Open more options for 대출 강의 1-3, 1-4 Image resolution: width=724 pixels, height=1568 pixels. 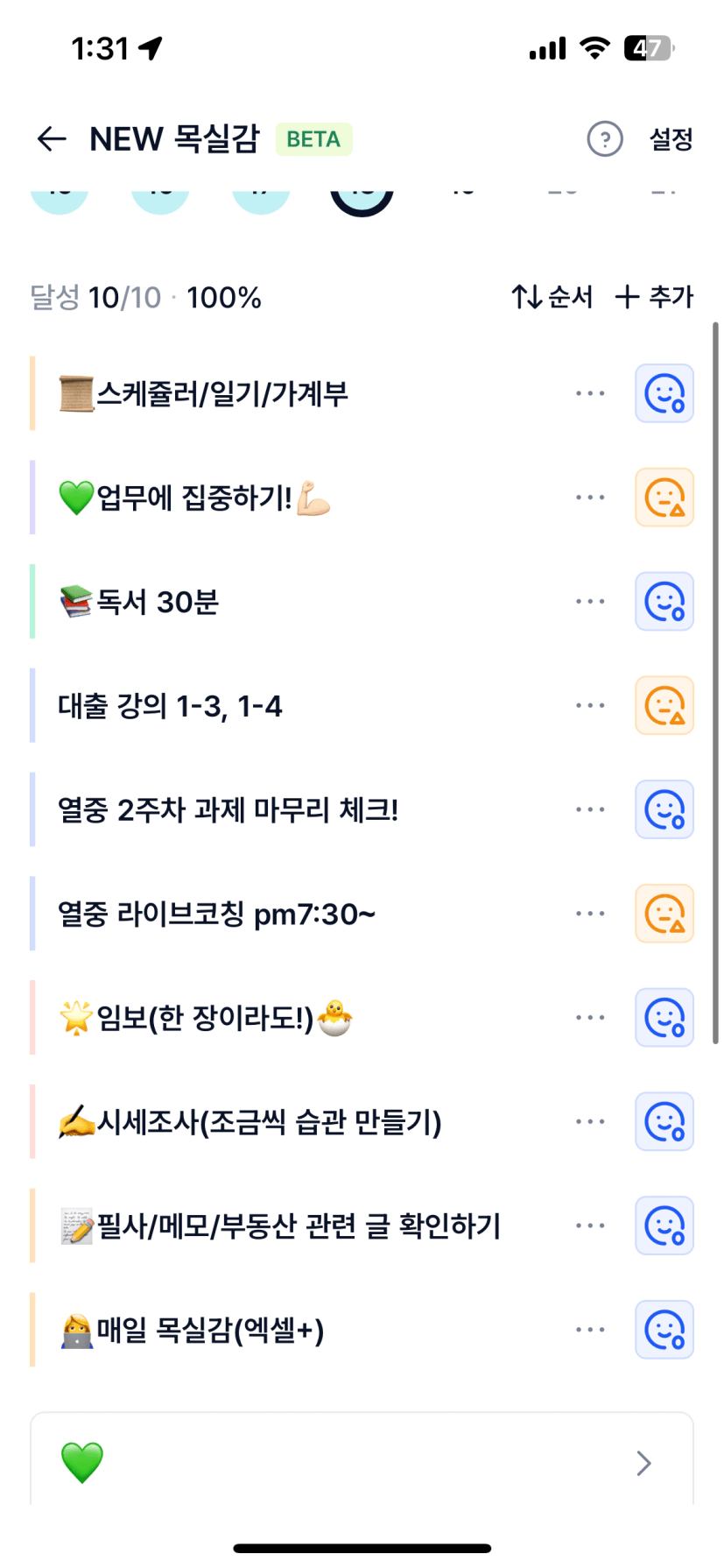tap(590, 706)
